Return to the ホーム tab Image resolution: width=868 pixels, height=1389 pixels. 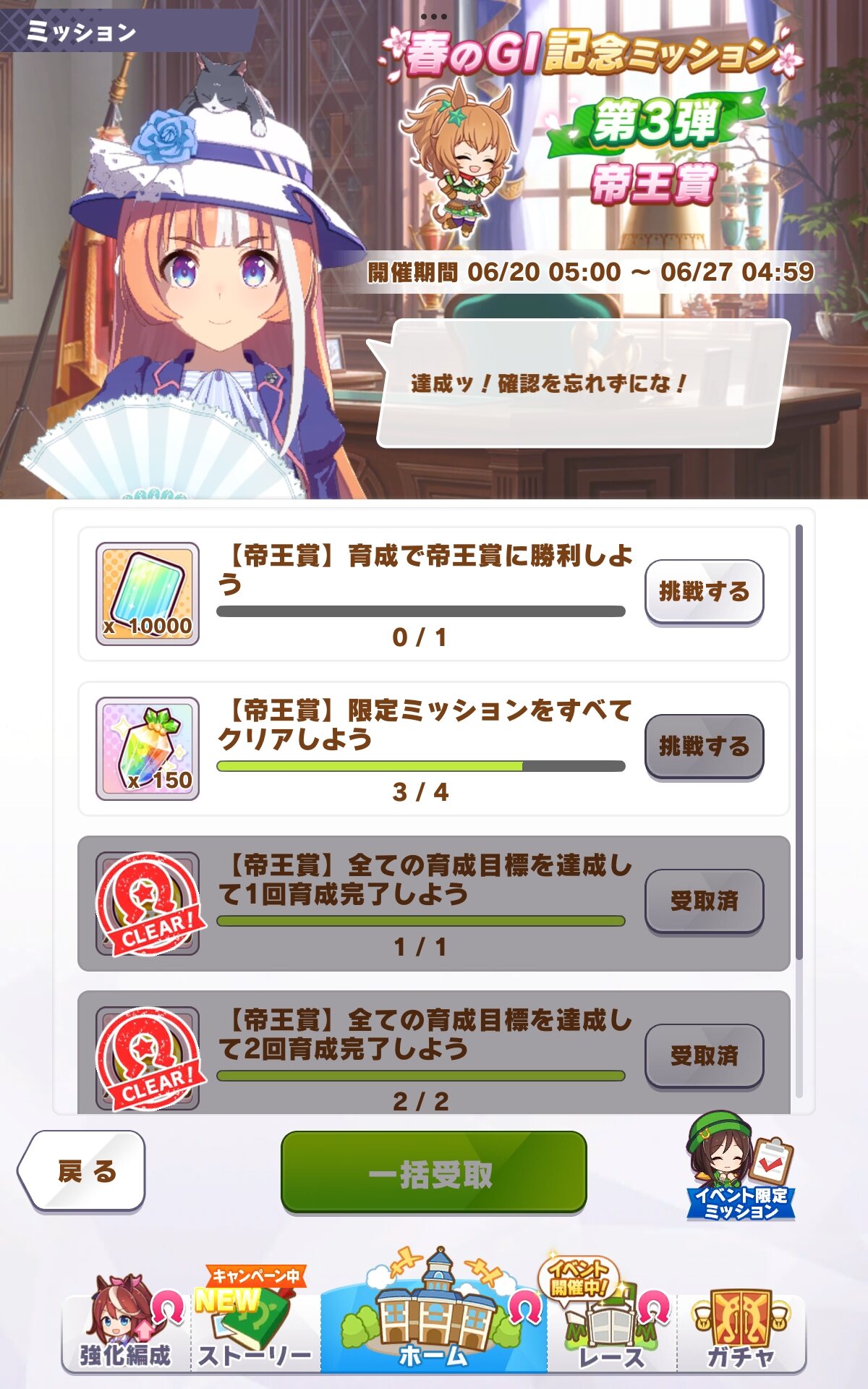(x=434, y=1314)
